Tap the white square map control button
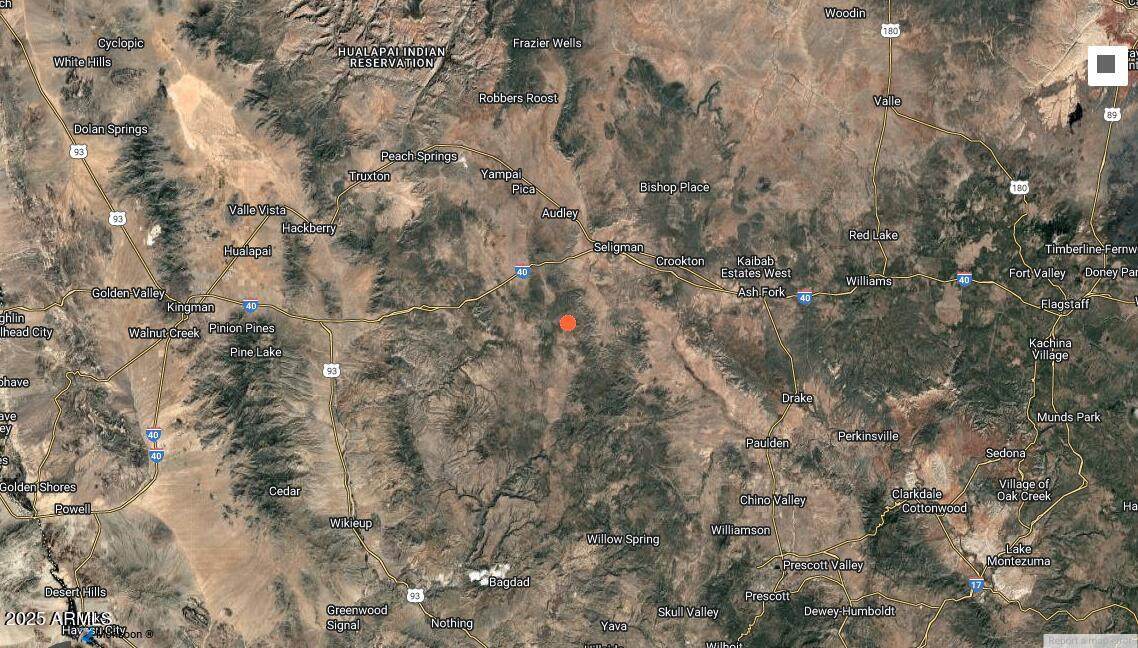The height and width of the screenshot is (648, 1138). [x=1106, y=65]
